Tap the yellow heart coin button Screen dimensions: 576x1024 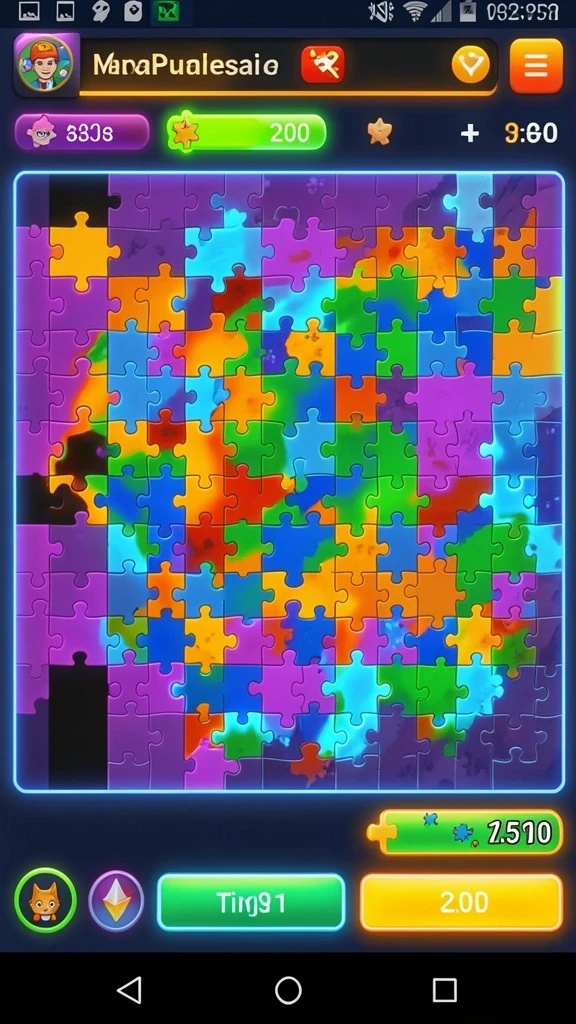(x=471, y=65)
